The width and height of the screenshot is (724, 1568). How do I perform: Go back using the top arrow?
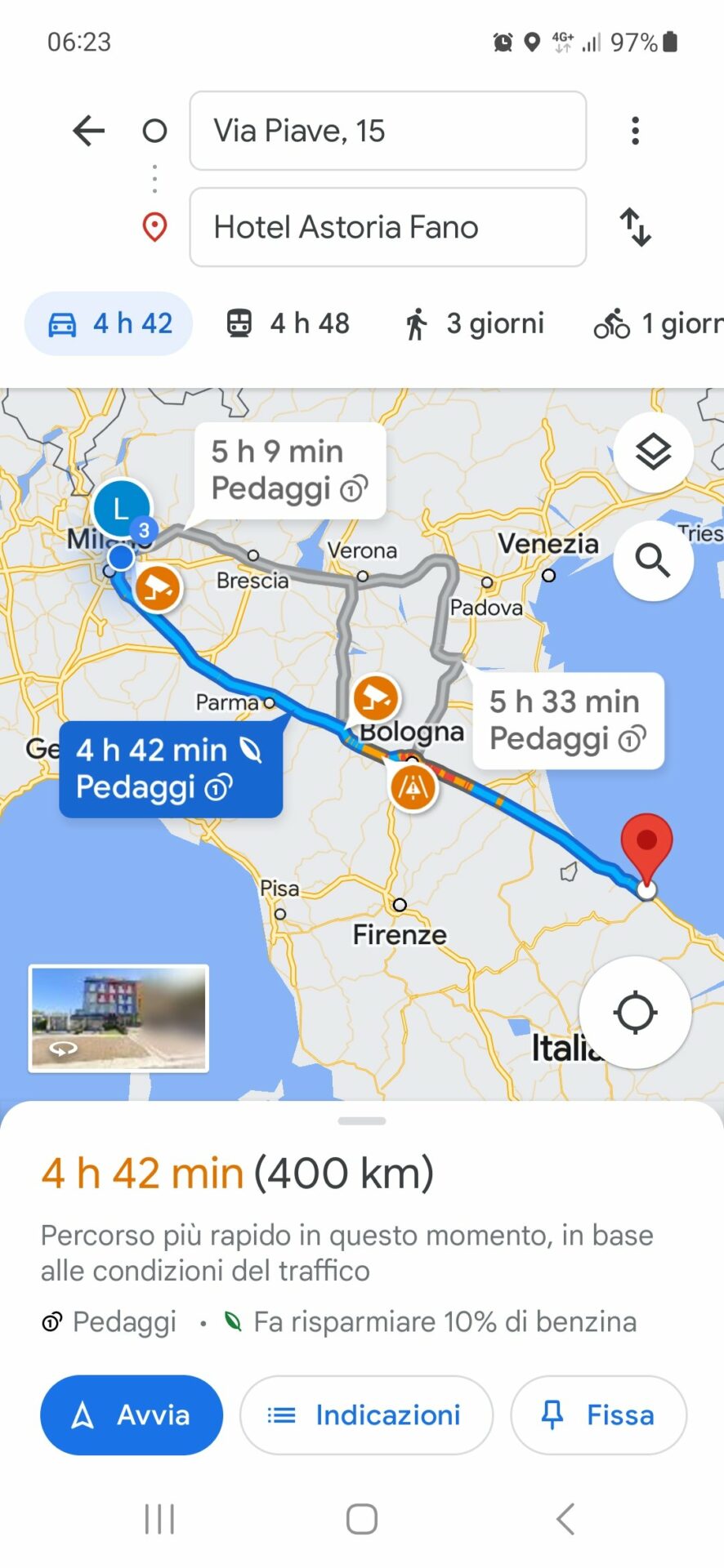pyautogui.click(x=88, y=131)
